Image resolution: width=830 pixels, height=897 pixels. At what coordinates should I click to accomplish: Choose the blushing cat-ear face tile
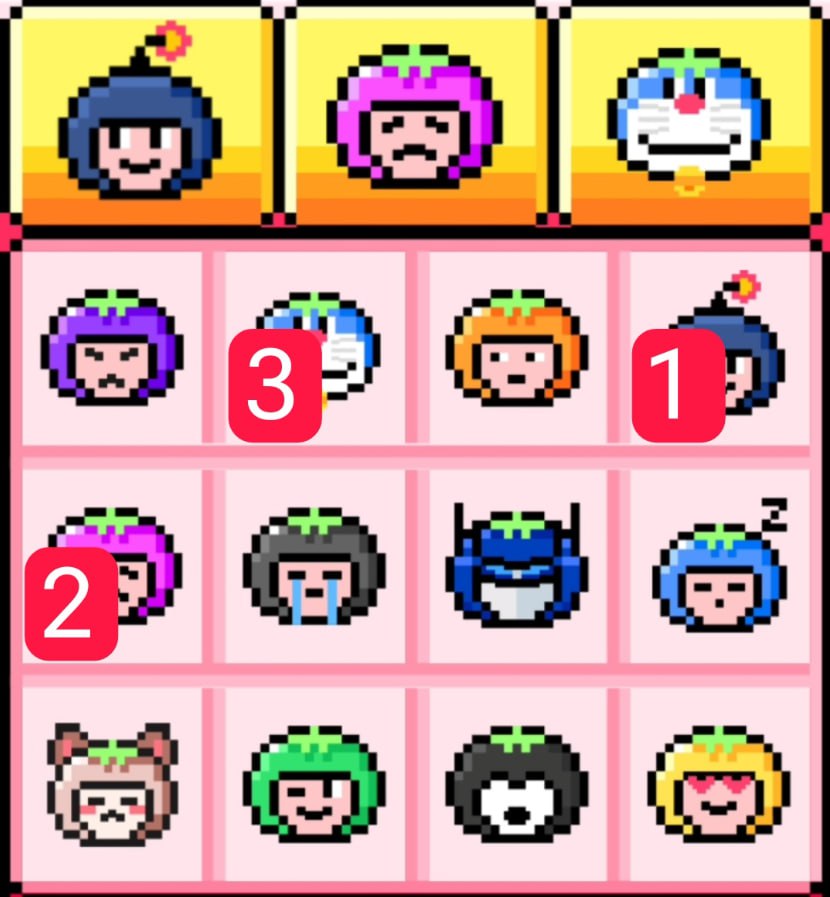[112, 782]
